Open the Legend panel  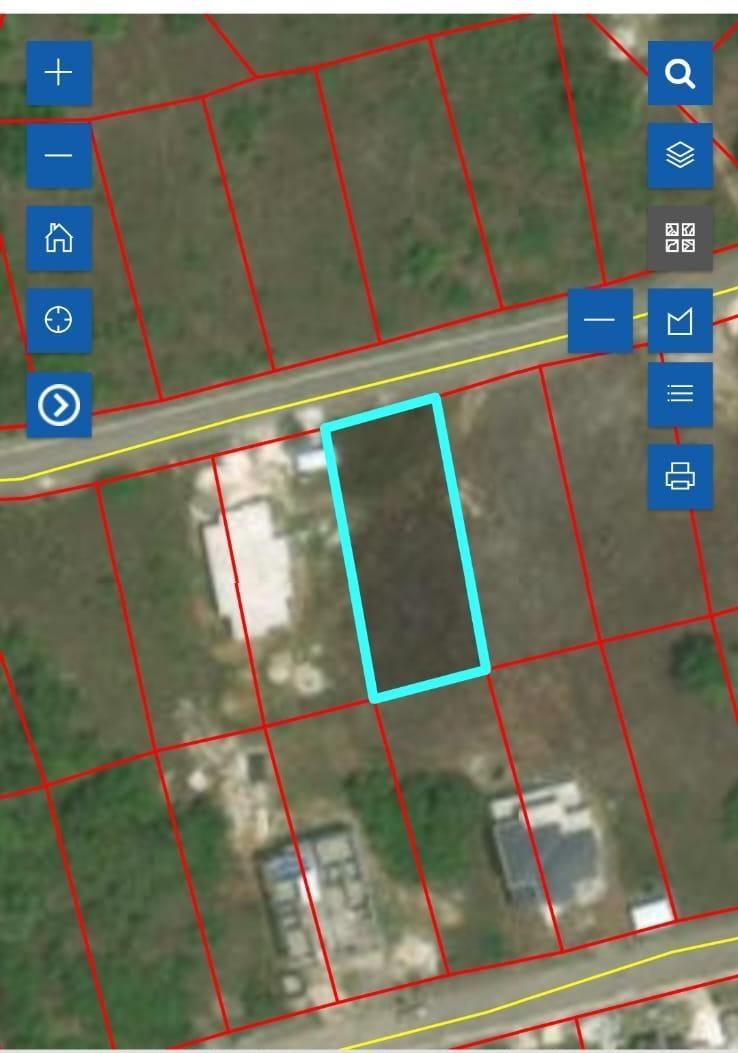[x=681, y=393]
